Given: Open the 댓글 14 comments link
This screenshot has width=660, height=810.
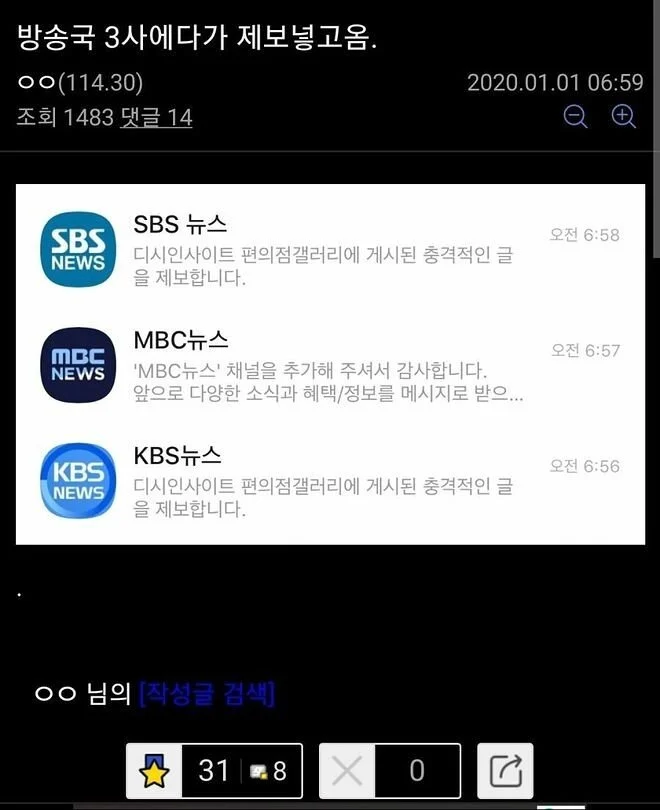Looking at the screenshot, I should [x=157, y=118].
